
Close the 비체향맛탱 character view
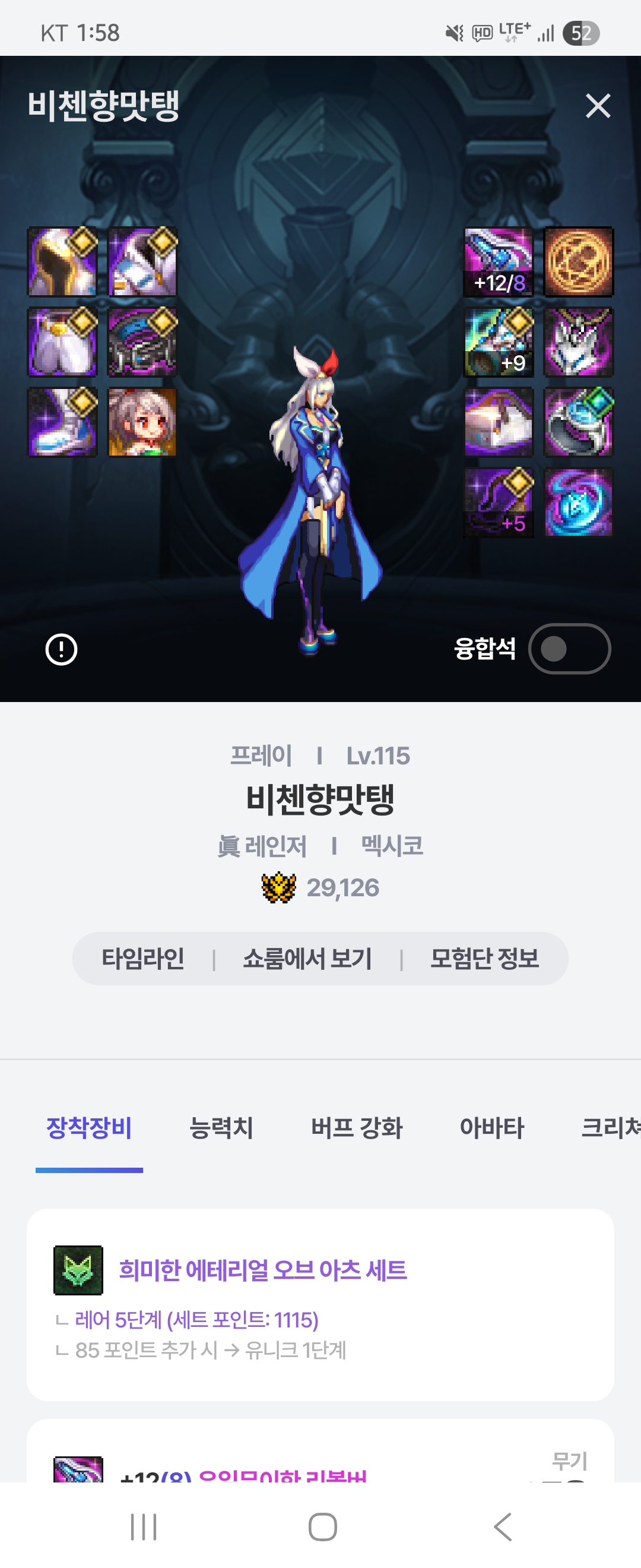click(x=598, y=106)
